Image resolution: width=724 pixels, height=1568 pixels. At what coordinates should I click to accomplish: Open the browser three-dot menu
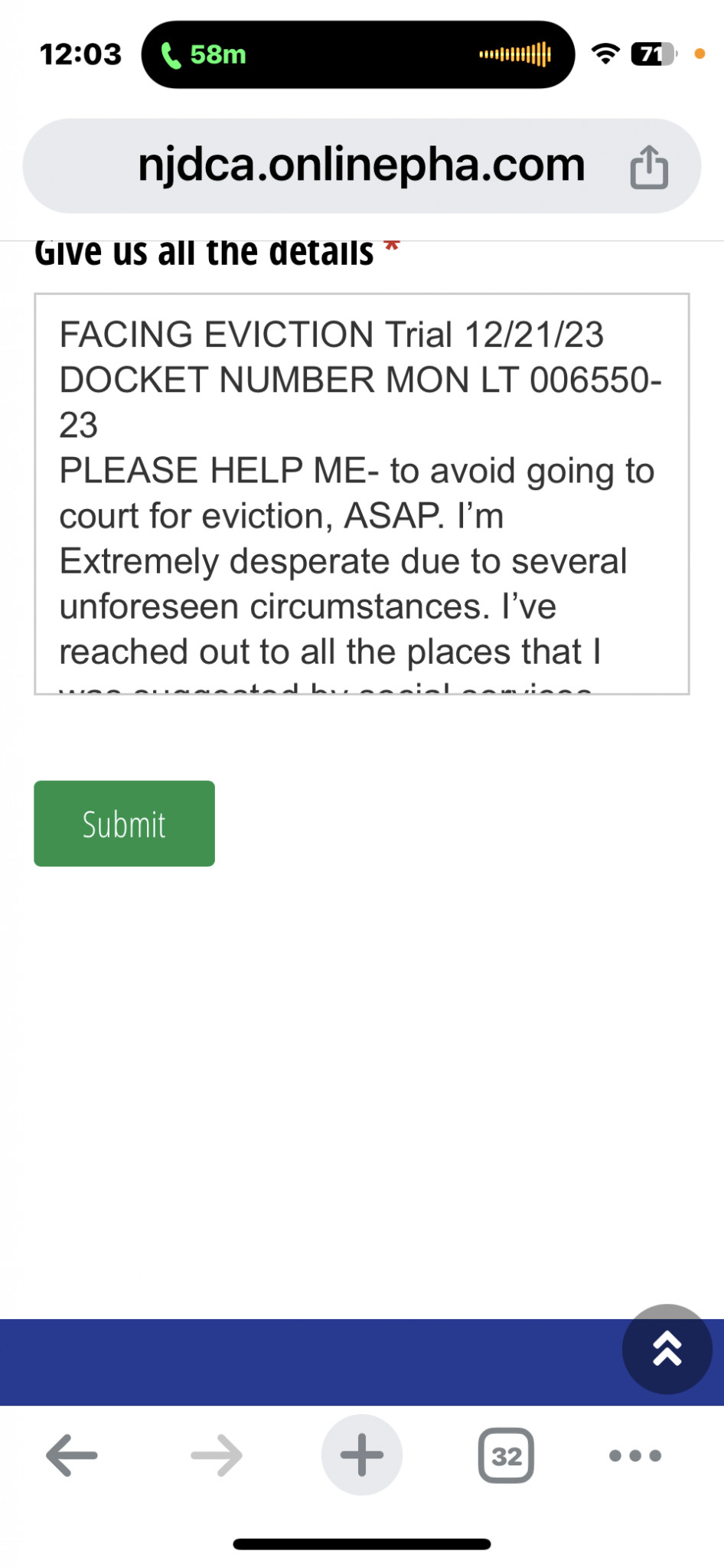(635, 1455)
